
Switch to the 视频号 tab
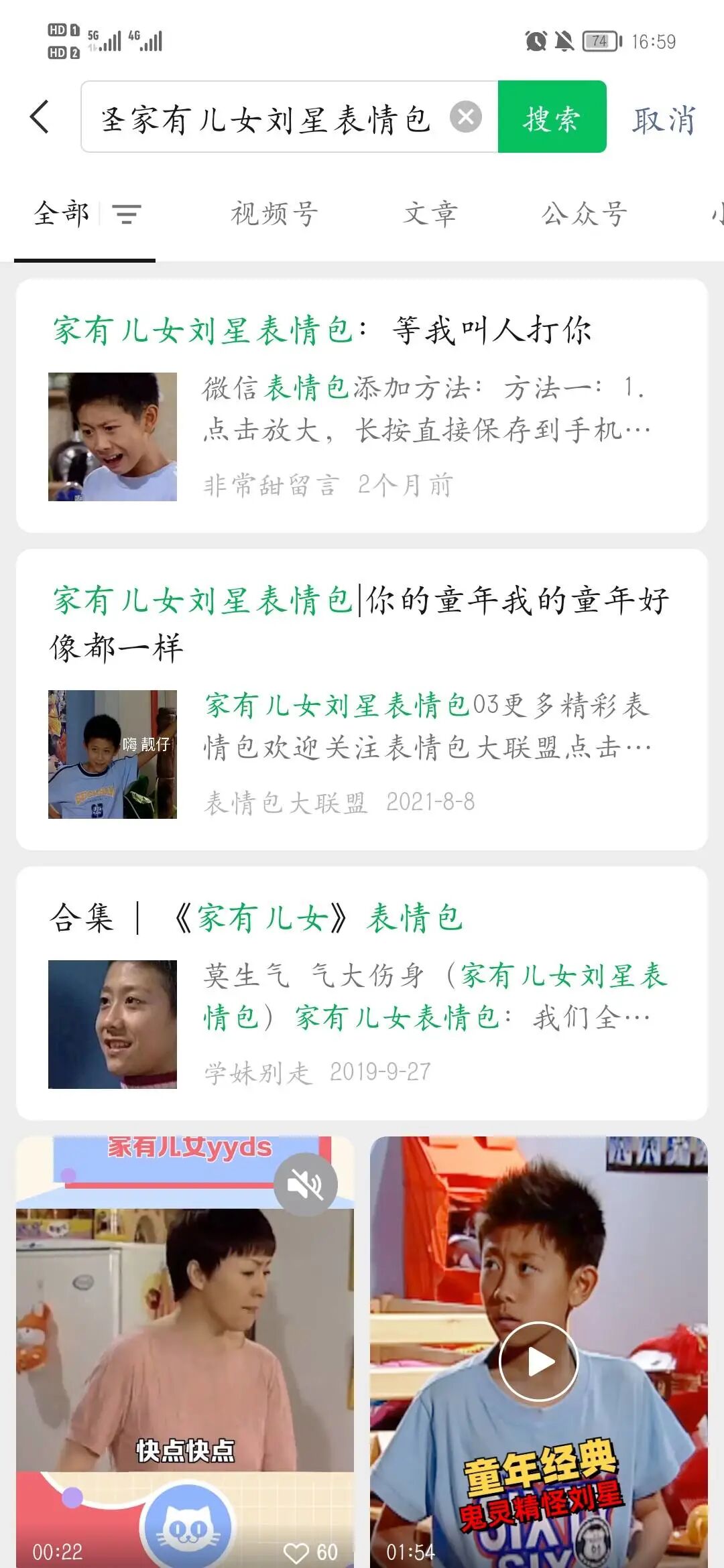coord(274,214)
